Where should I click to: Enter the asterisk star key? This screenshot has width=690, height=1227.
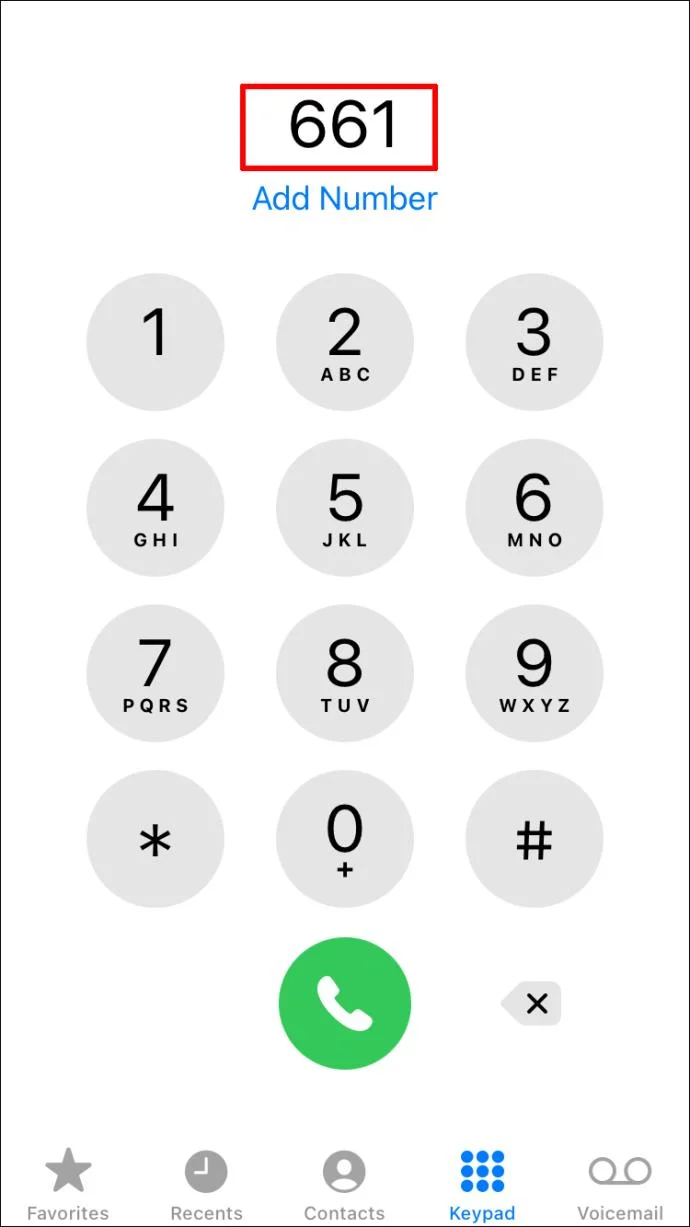(155, 838)
